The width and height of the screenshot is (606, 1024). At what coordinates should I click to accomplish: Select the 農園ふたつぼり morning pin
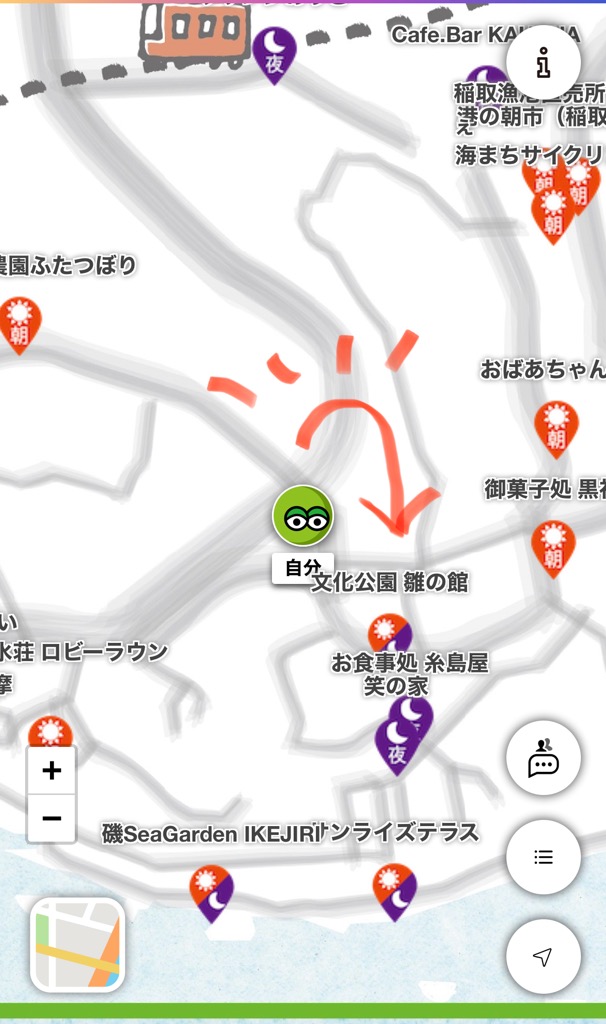coord(20,322)
